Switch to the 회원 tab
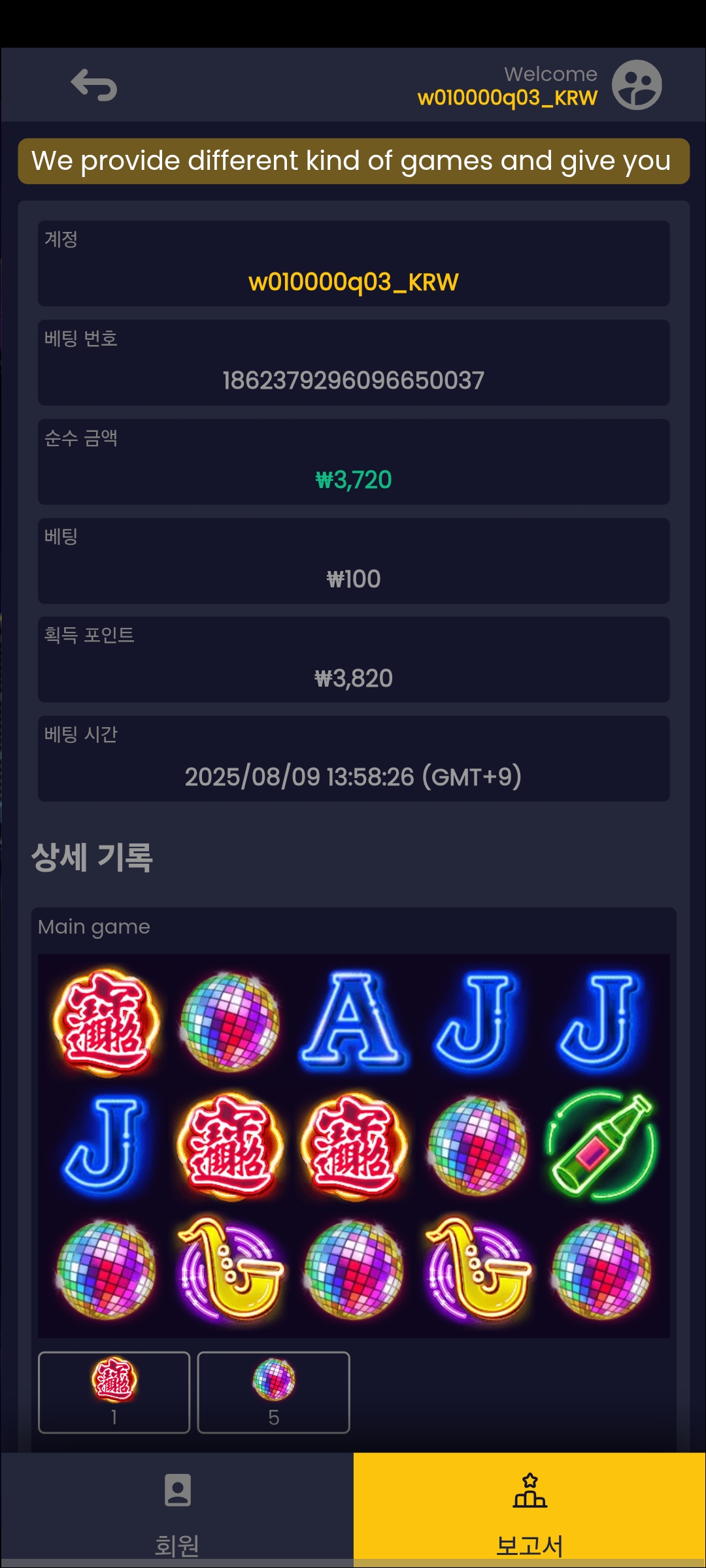Image resolution: width=706 pixels, height=1568 pixels. coord(177,1509)
